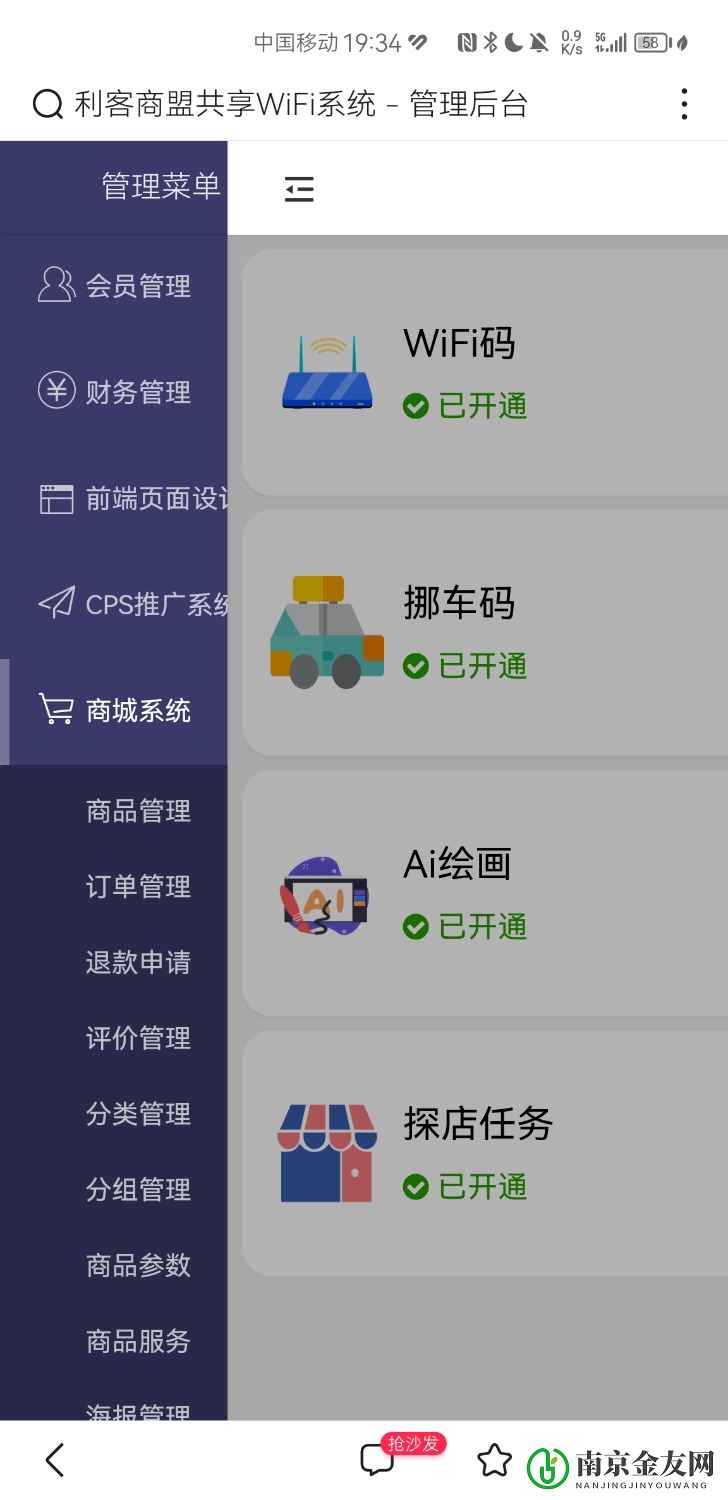Expand the 商城系统 submenu

[138, 709]
